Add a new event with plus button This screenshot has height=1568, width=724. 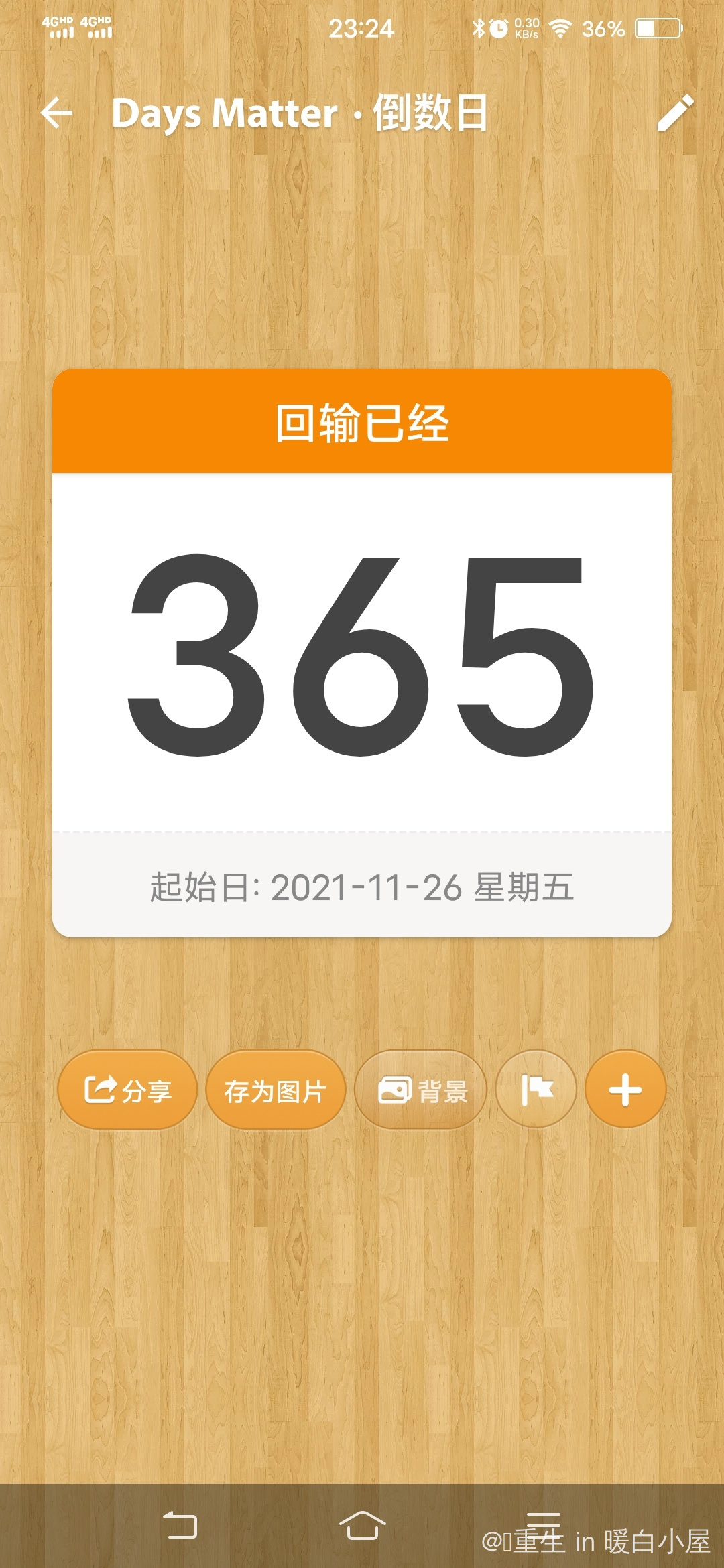click(x=625, y=1090)
